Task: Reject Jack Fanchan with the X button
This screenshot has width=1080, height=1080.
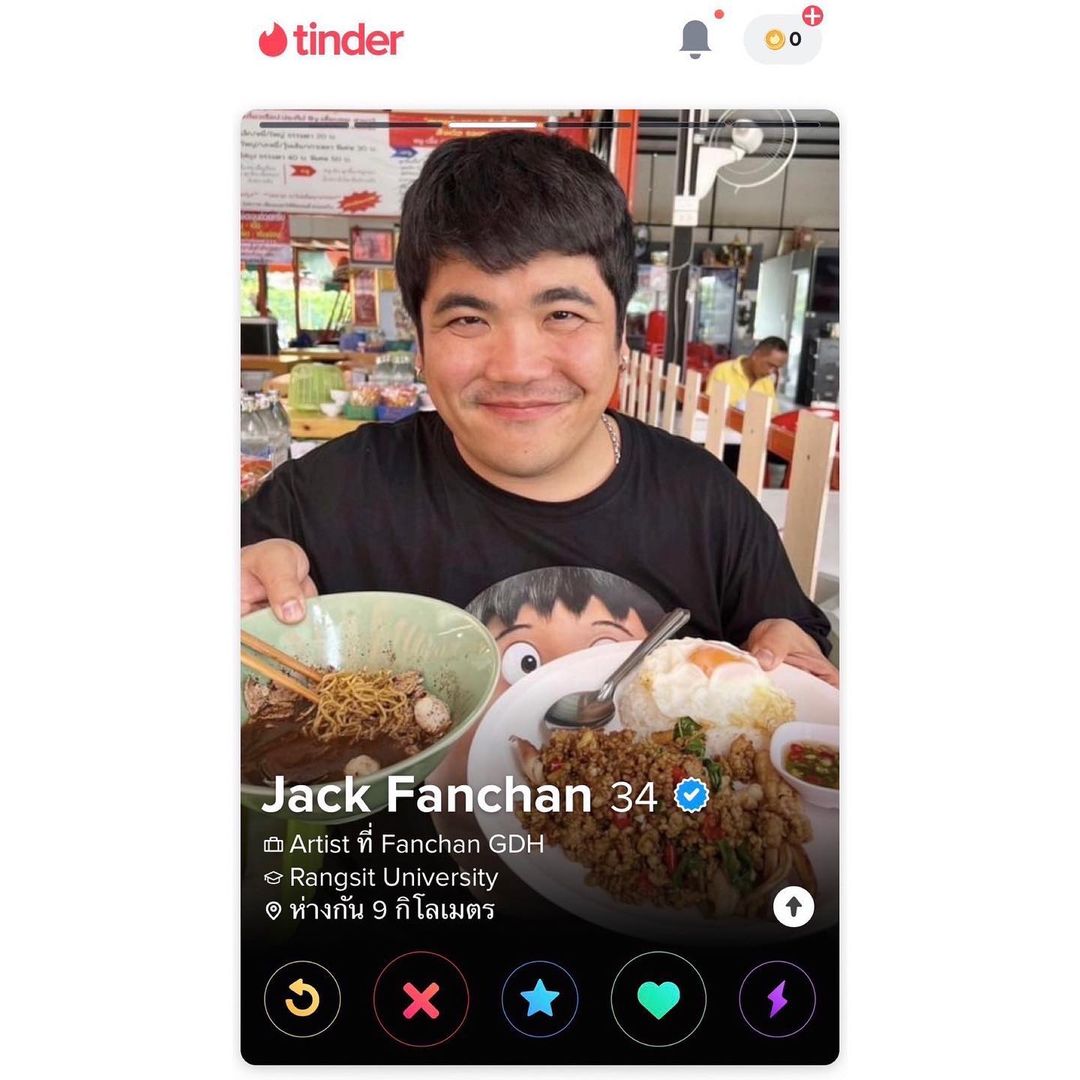Action: 421,998
